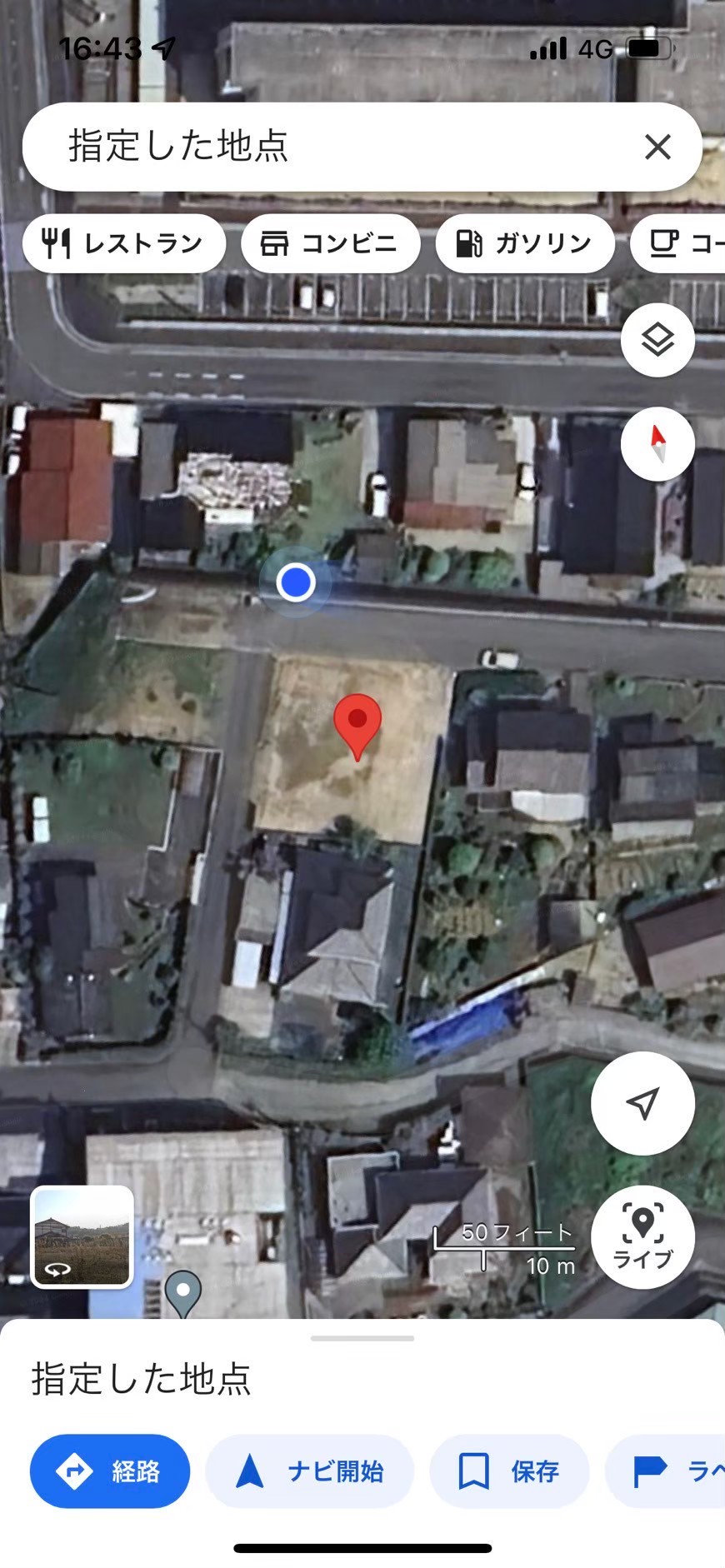Open the map layers button
Viewport: 725px width, 1568px height.
(x=657, y=340)
